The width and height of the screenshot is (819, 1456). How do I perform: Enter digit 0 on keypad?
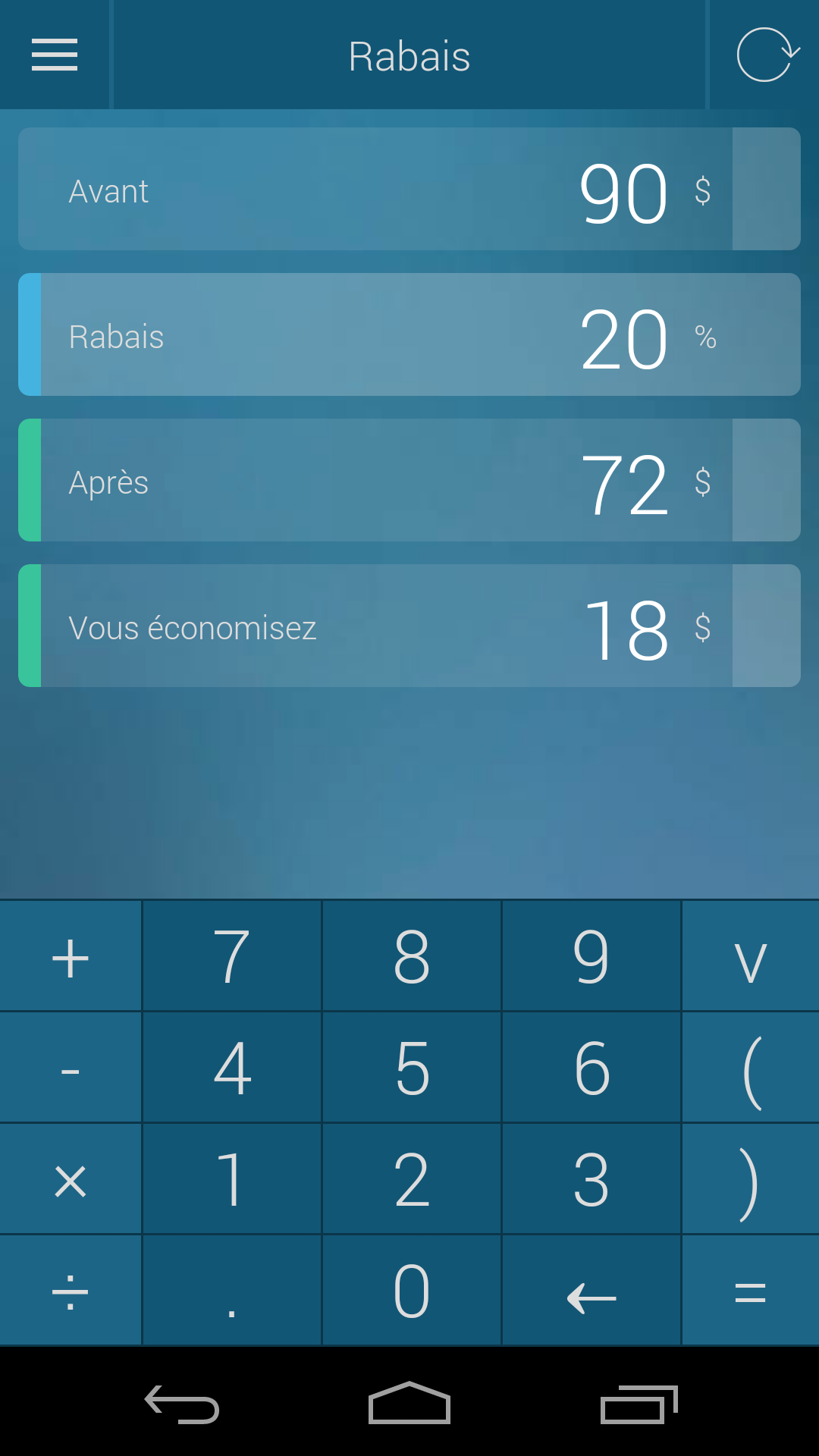[412, 1291]
